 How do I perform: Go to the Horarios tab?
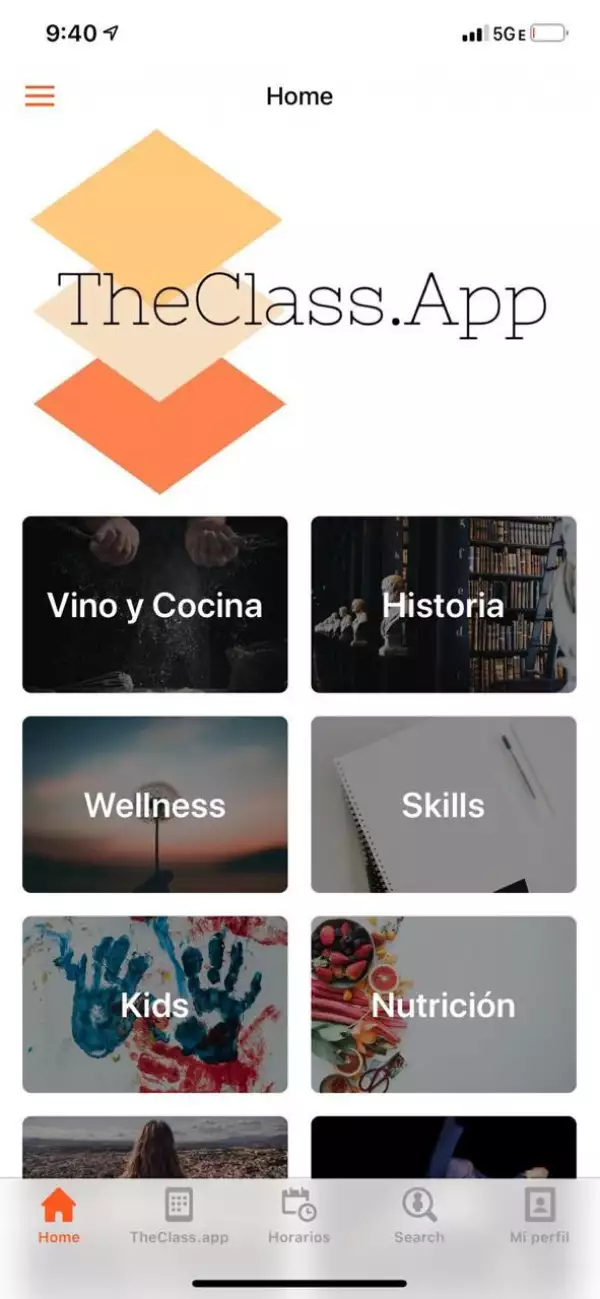coord(299,1215)
